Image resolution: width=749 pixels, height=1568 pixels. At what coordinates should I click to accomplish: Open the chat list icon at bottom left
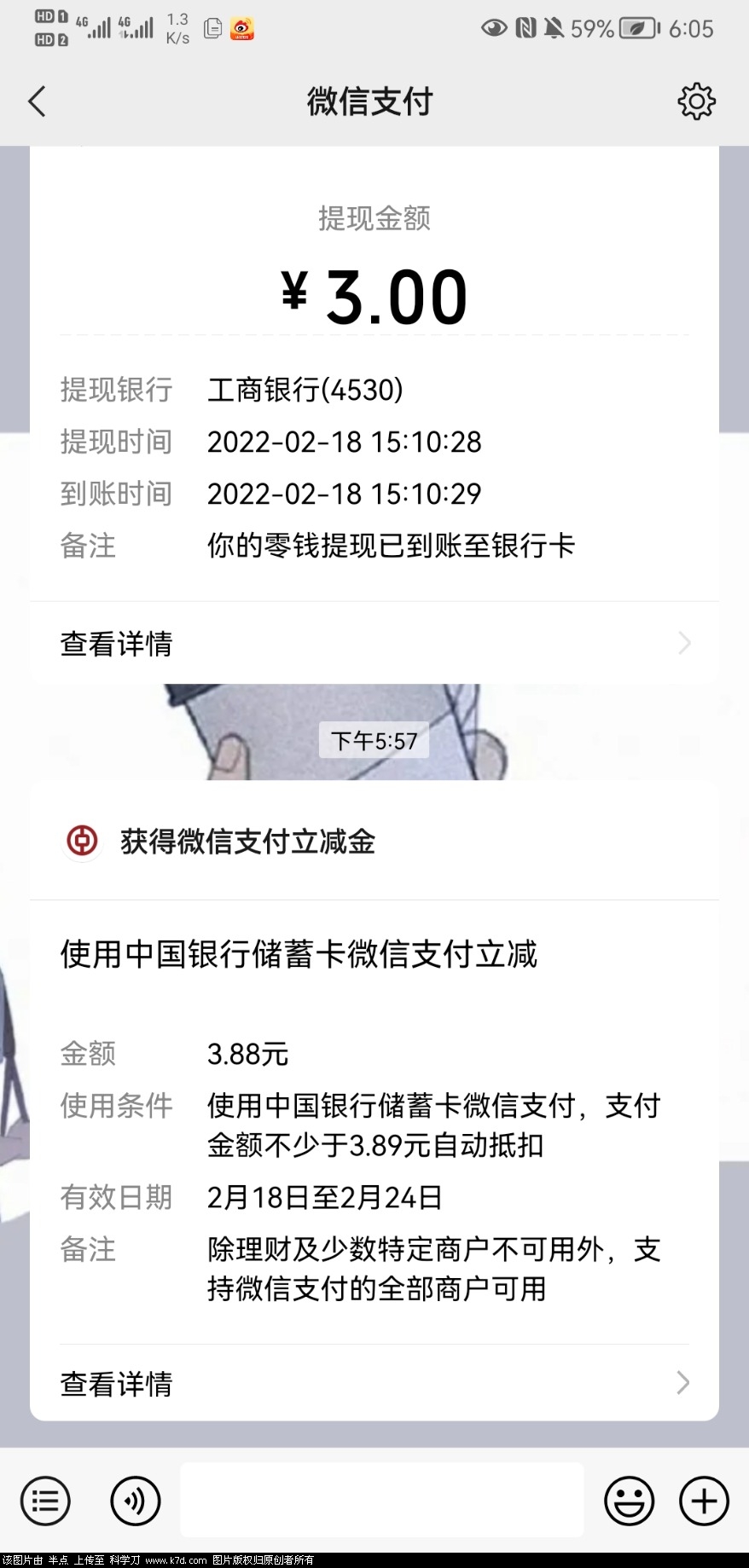click(44, 1501)
